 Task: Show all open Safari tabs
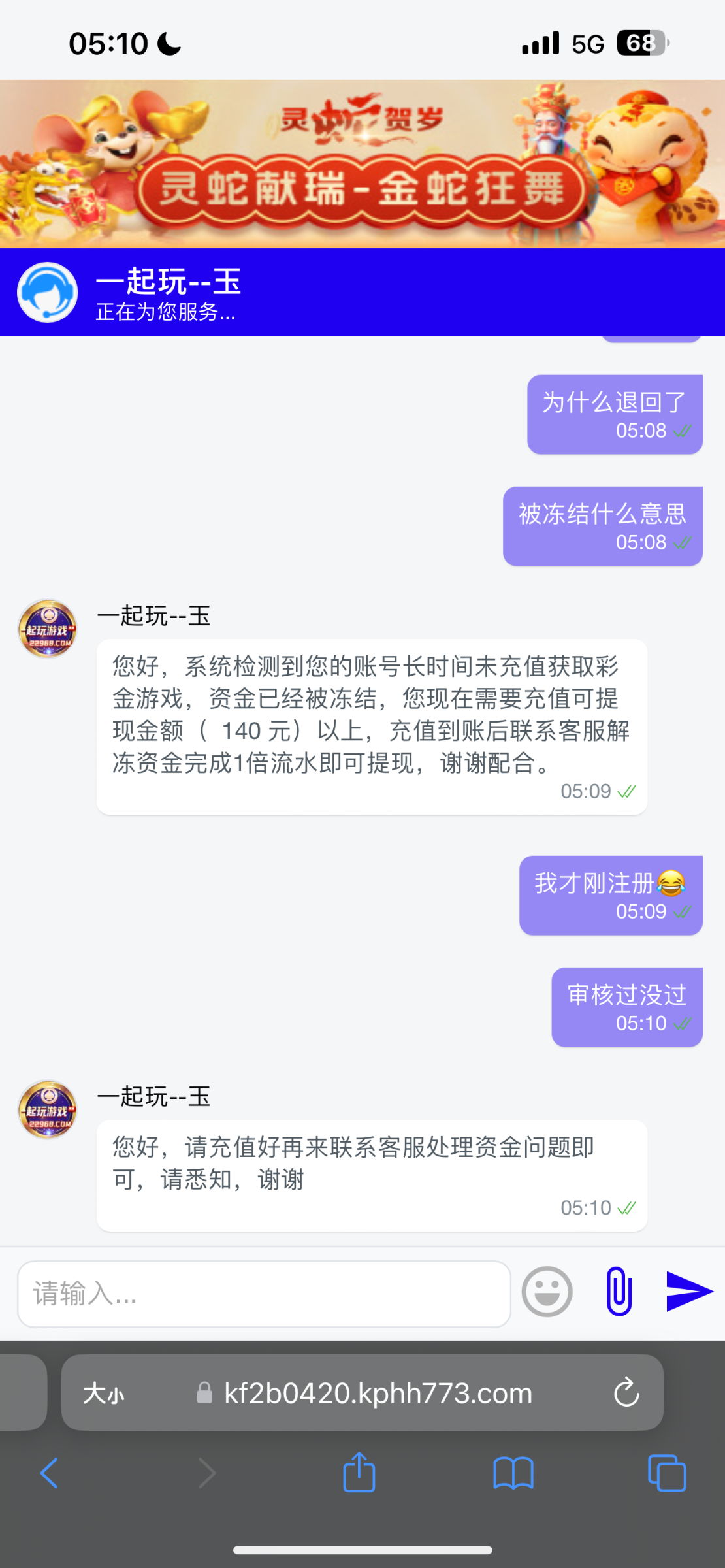coord(666,1473)
